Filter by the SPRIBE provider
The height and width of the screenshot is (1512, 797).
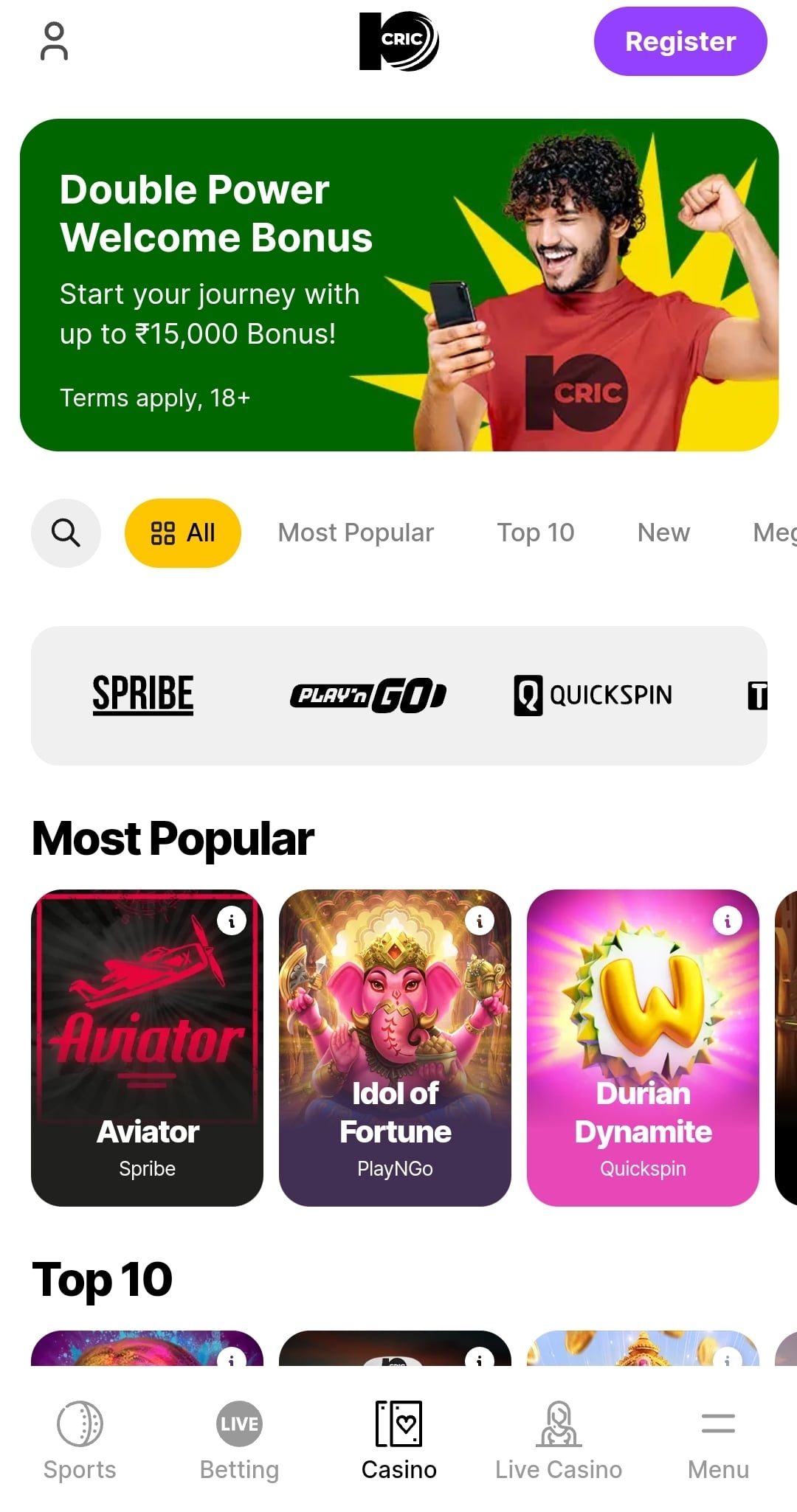[x=143, y=694]
